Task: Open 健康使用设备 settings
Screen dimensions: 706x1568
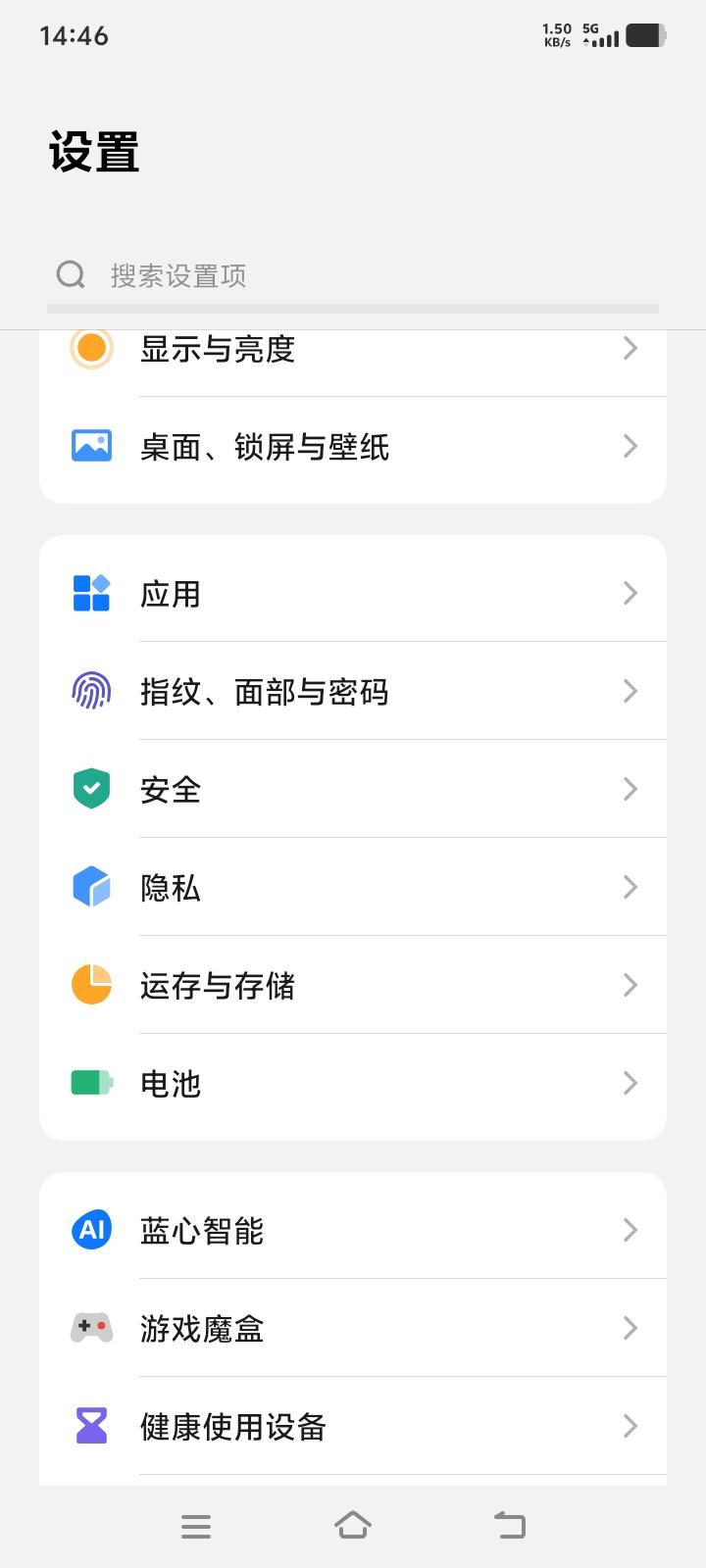Action: coord(353,1427)
